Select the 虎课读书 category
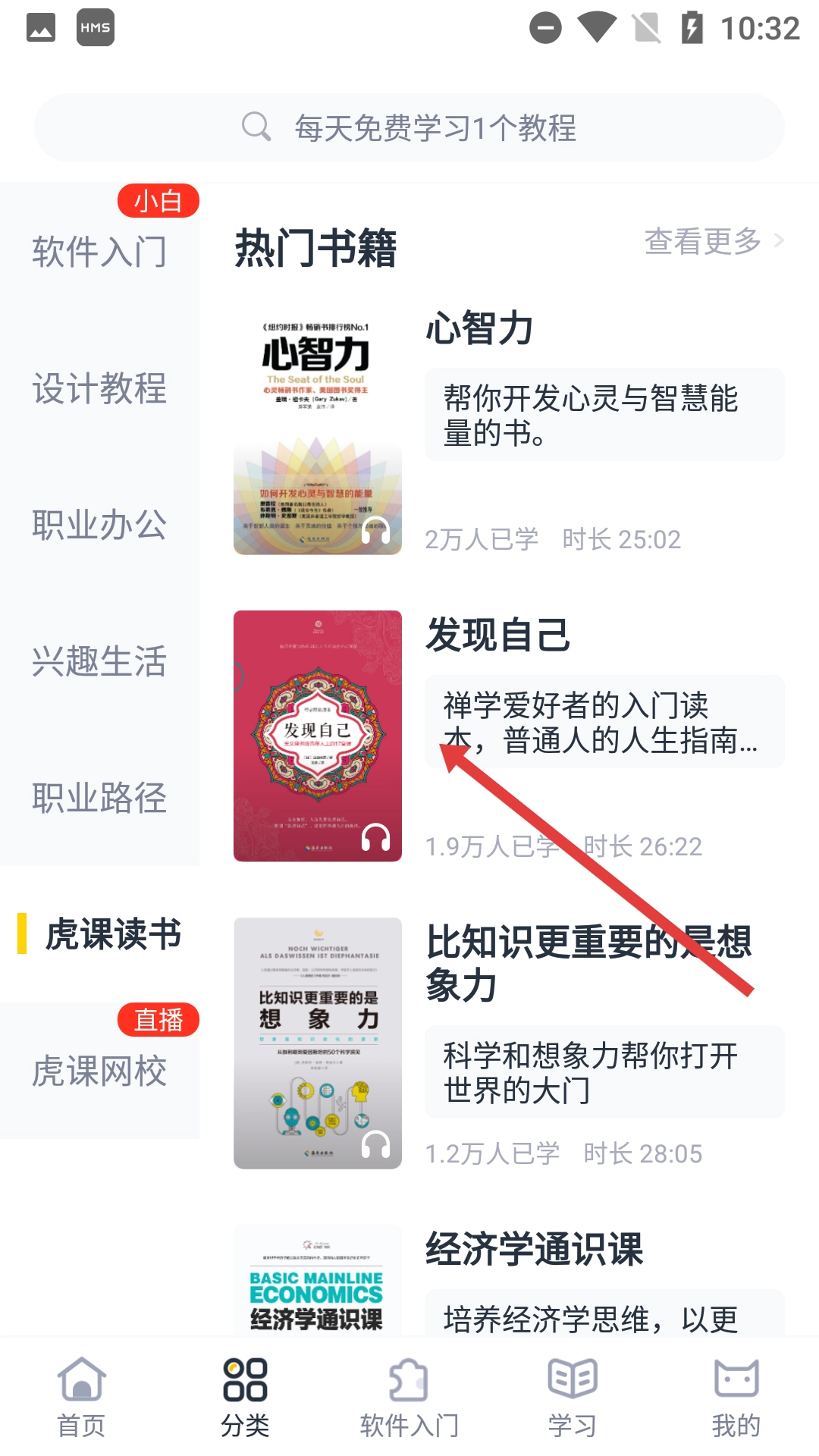This screenshot has height=1456, width=819. (112, 934)
